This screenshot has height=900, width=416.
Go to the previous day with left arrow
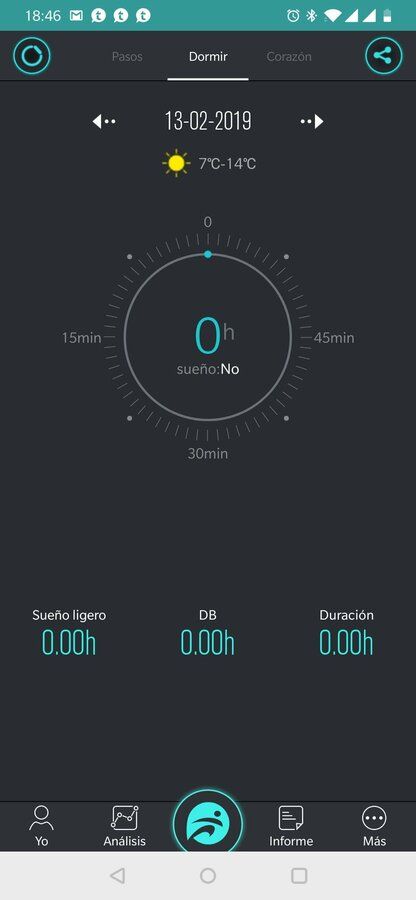tap(104, 121)
